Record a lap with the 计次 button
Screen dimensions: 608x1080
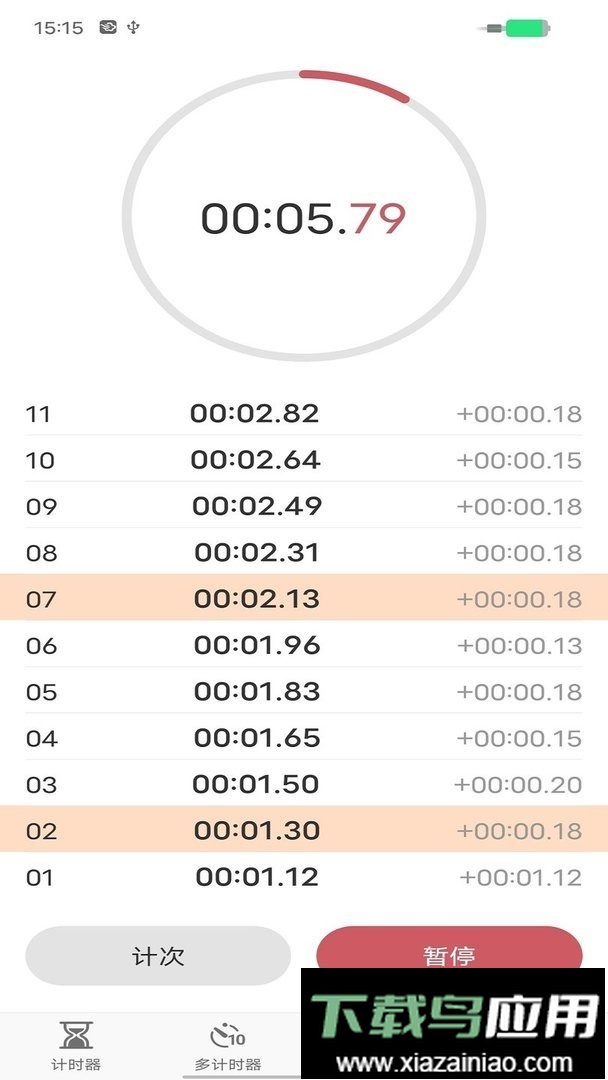pos(158,956)
